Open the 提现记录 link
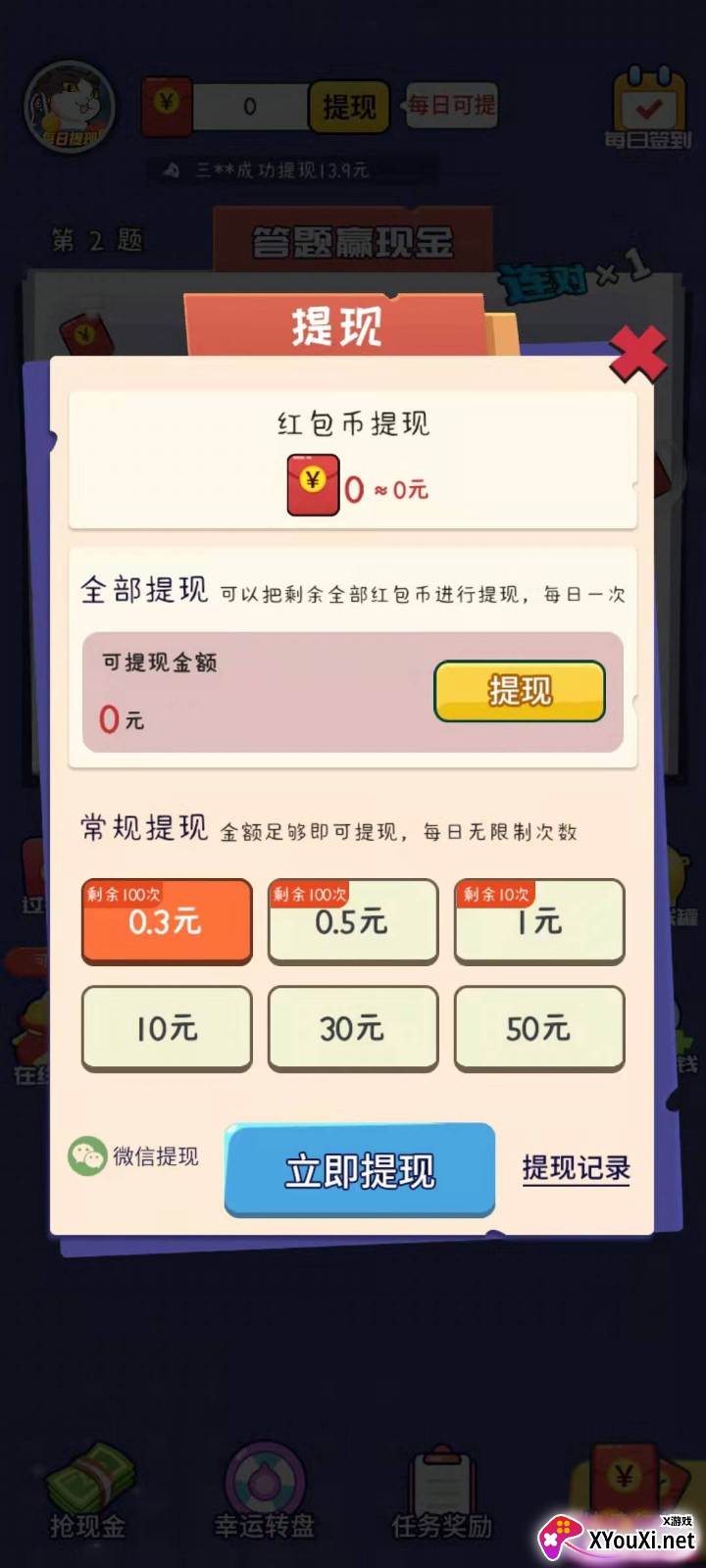Viewport: 706px width, 1568px height. (x=576, y=1168)
